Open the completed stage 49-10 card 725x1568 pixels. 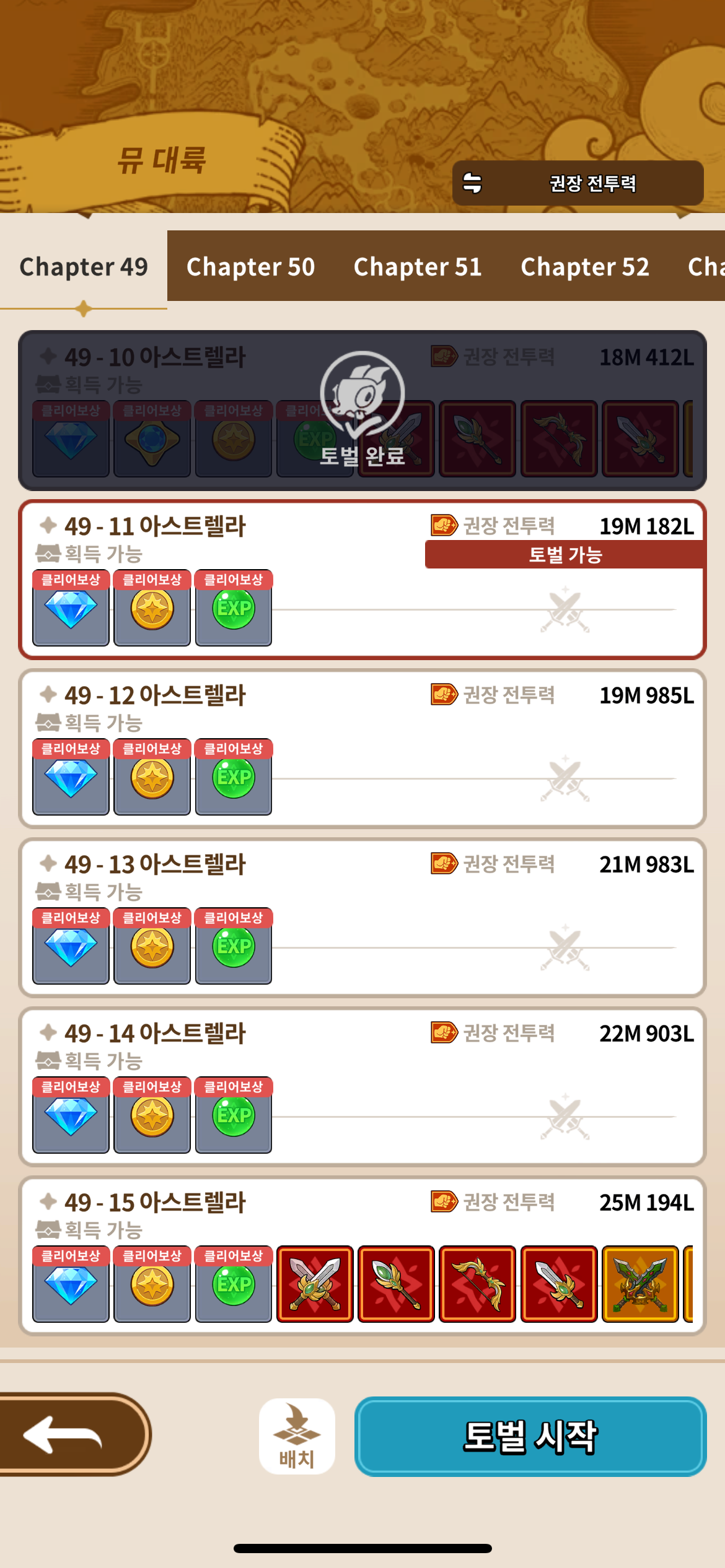coord(362,411)
